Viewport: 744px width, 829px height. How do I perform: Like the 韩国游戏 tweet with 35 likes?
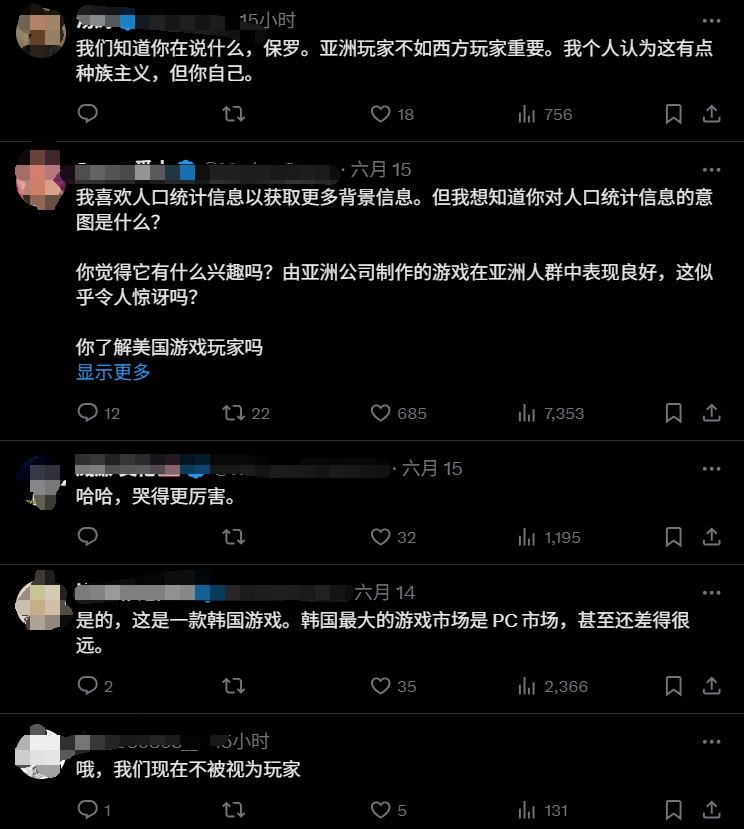point(381,686)
